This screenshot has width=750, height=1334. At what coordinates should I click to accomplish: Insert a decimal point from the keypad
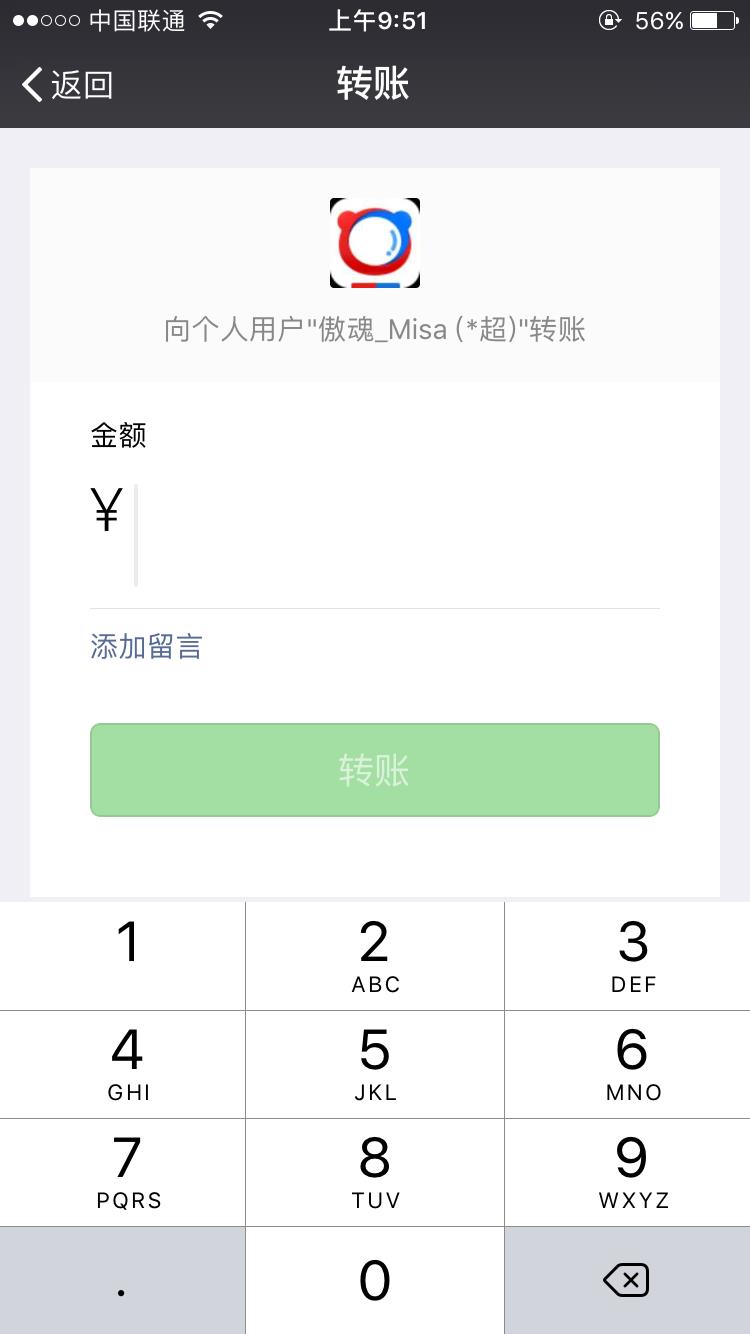pyautogui.click(x=123, y=1280)
